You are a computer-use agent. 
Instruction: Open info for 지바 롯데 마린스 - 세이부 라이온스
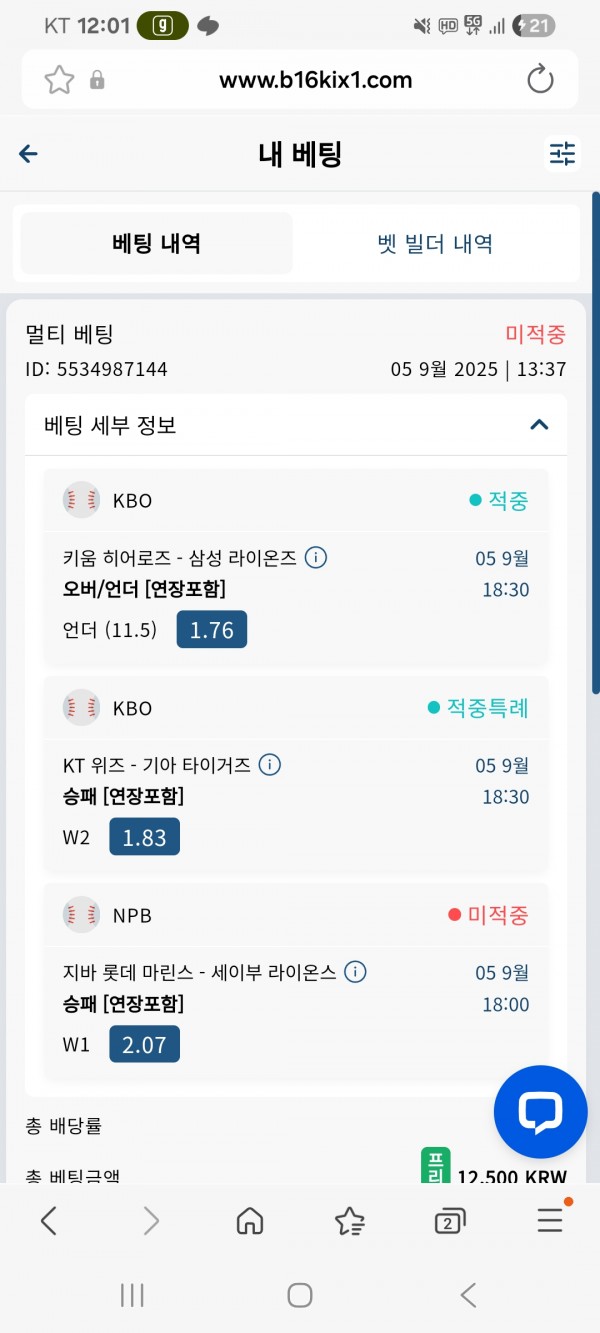pos(355,971)
